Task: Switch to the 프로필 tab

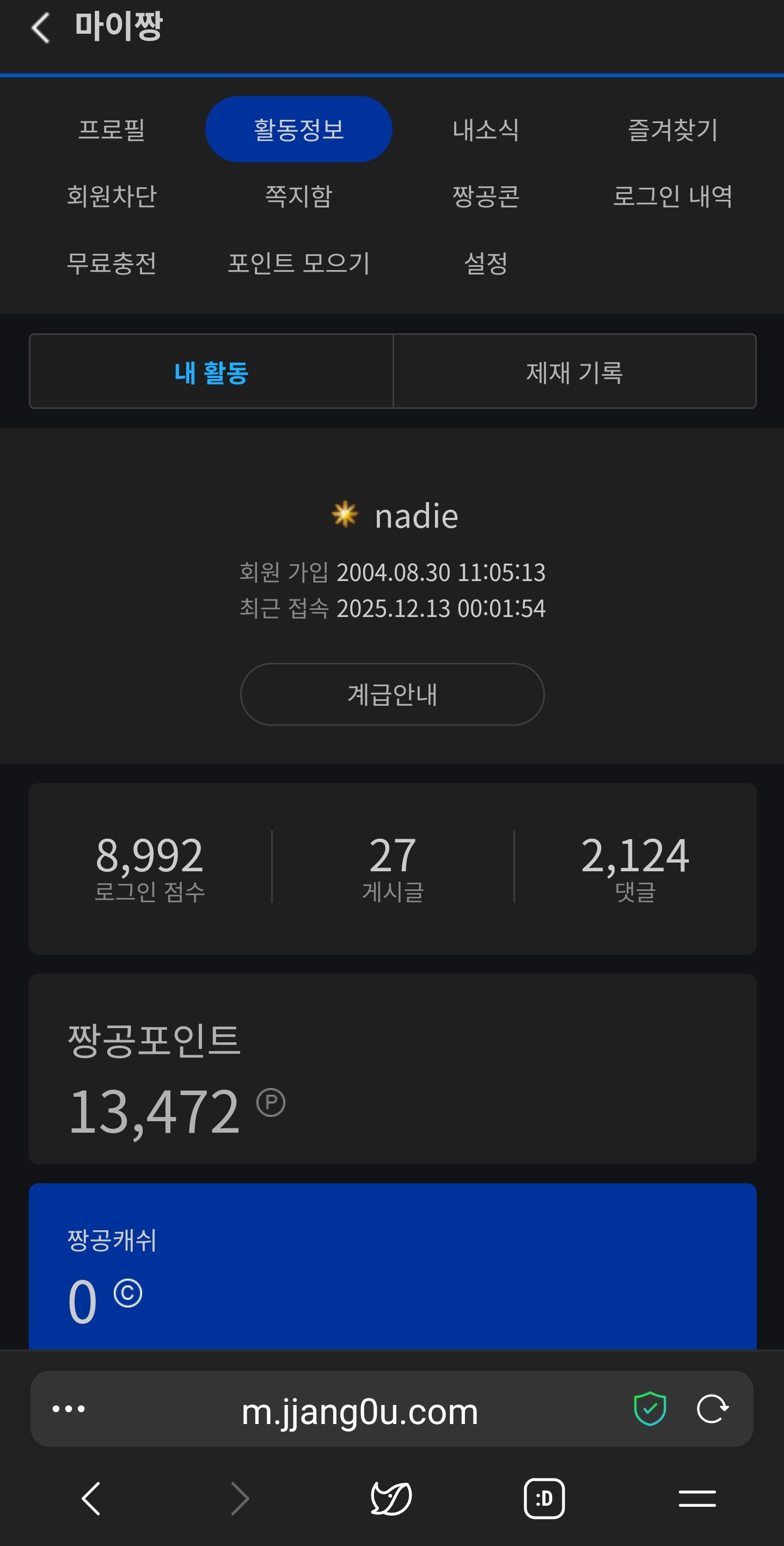Action: click(112, 130)
